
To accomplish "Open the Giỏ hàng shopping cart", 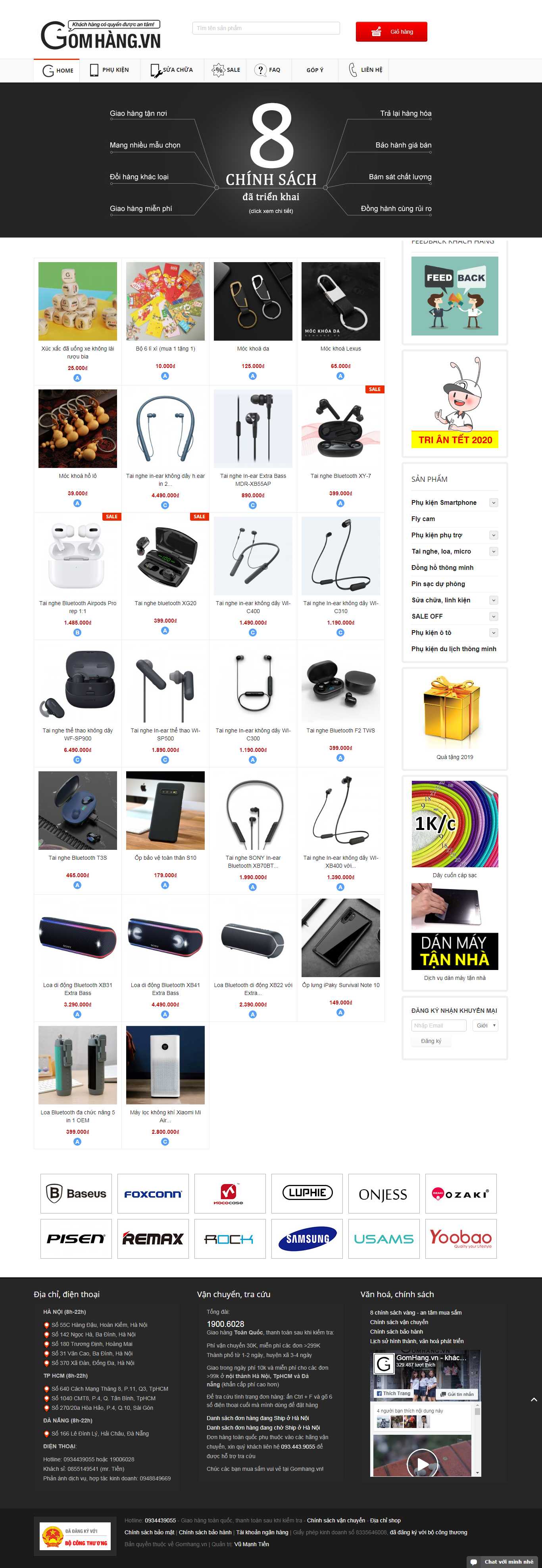I will click(391, 32).
